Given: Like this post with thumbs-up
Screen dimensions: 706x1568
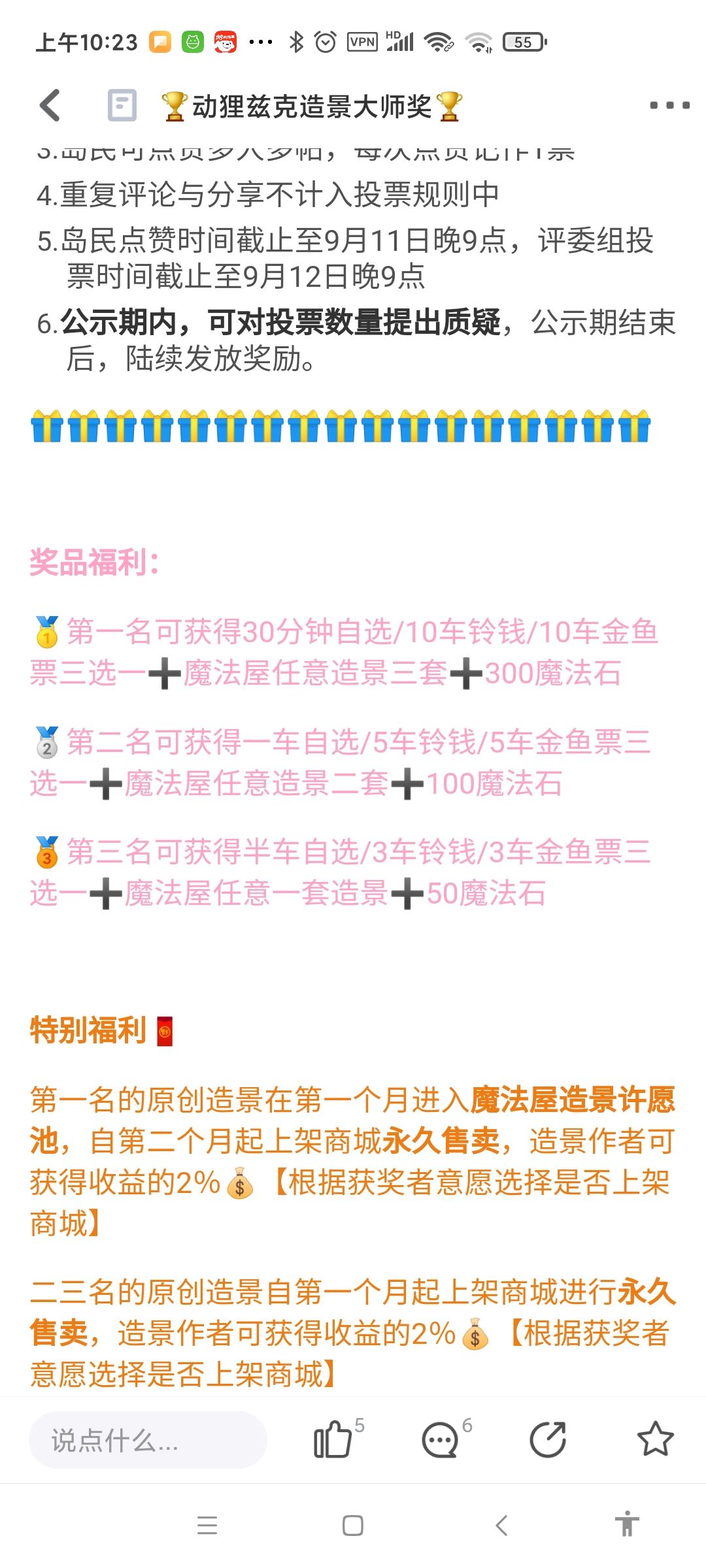Looking at the screenshot, I should point(333,1440).
